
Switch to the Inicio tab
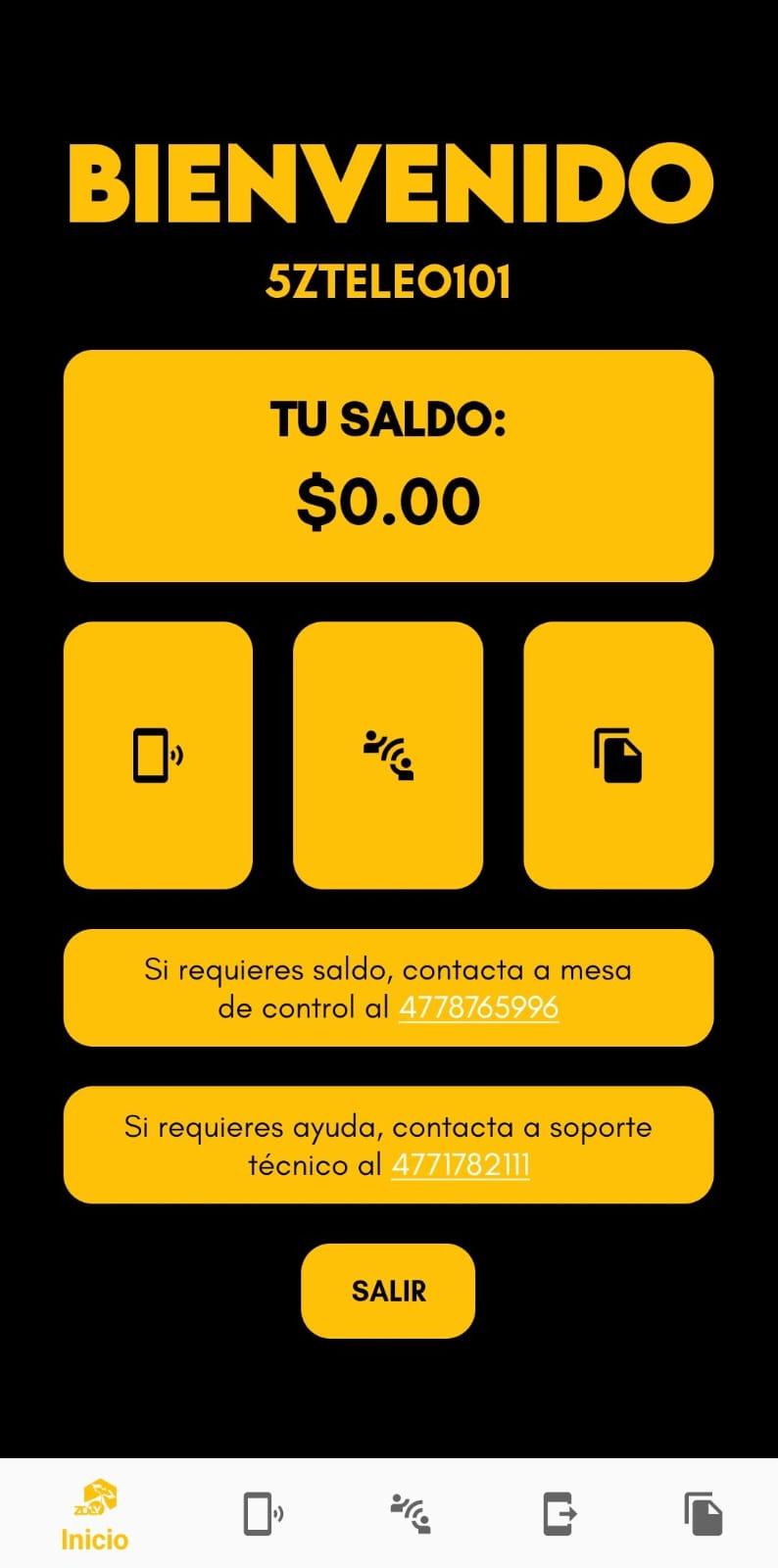[x=95, y=1515]
